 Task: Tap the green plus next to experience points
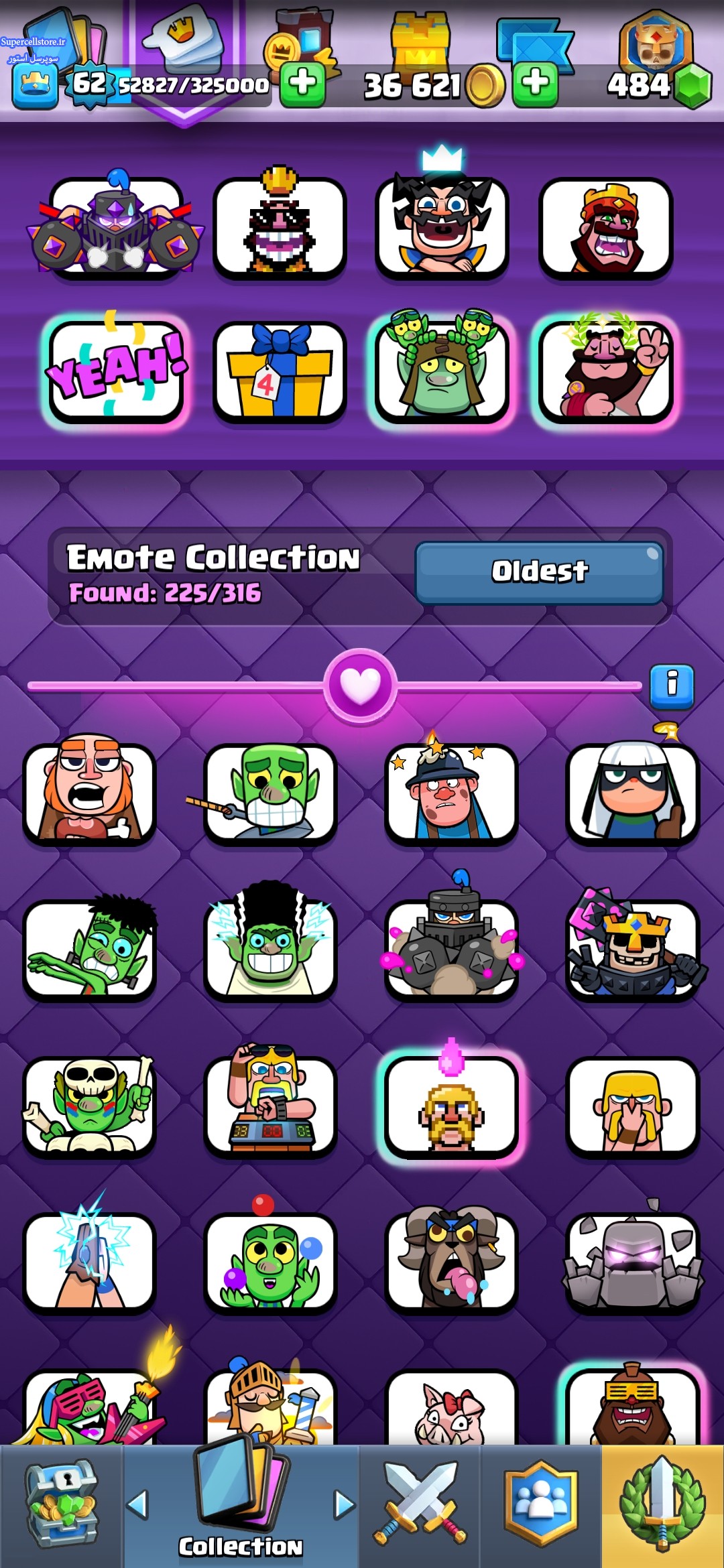(x=303, y=85)
